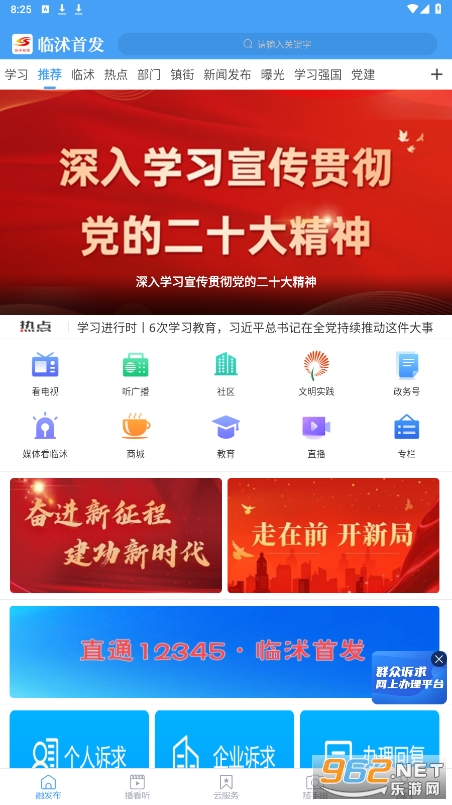Switch to the 热点 top tab
Screen dimensions: 452x805
click(116, 74)
